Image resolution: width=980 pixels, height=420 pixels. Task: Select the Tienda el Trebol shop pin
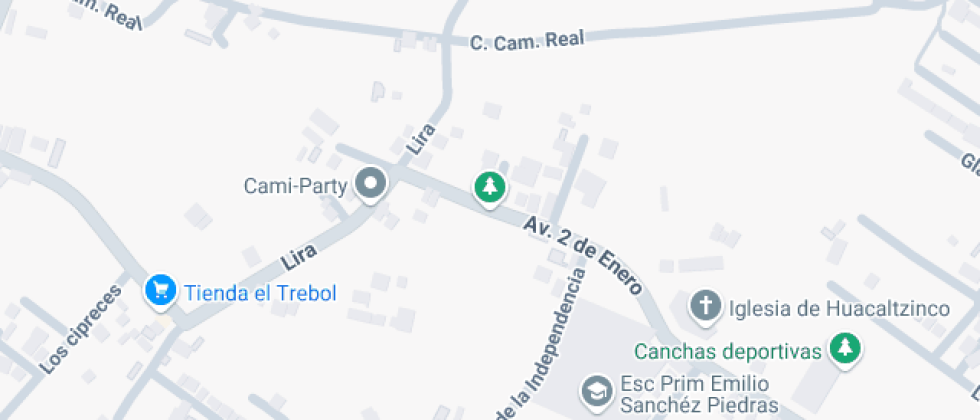160,292
